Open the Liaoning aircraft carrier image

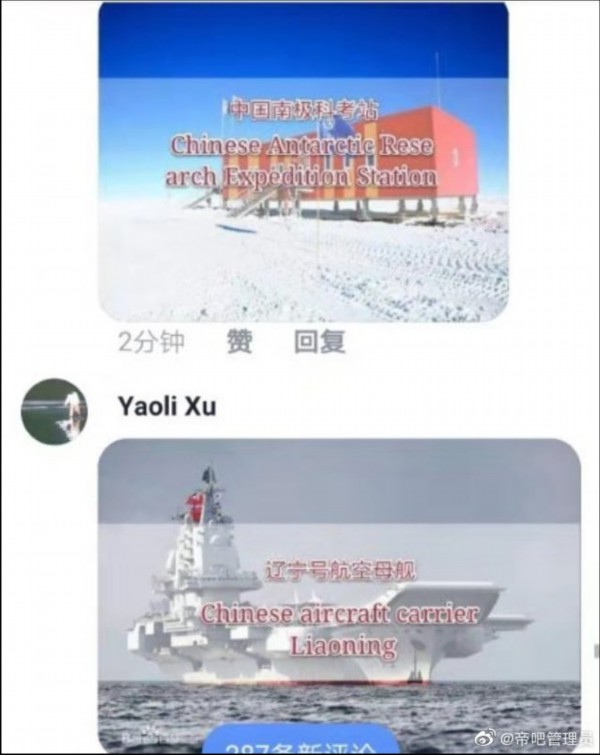tap(339, 590)
